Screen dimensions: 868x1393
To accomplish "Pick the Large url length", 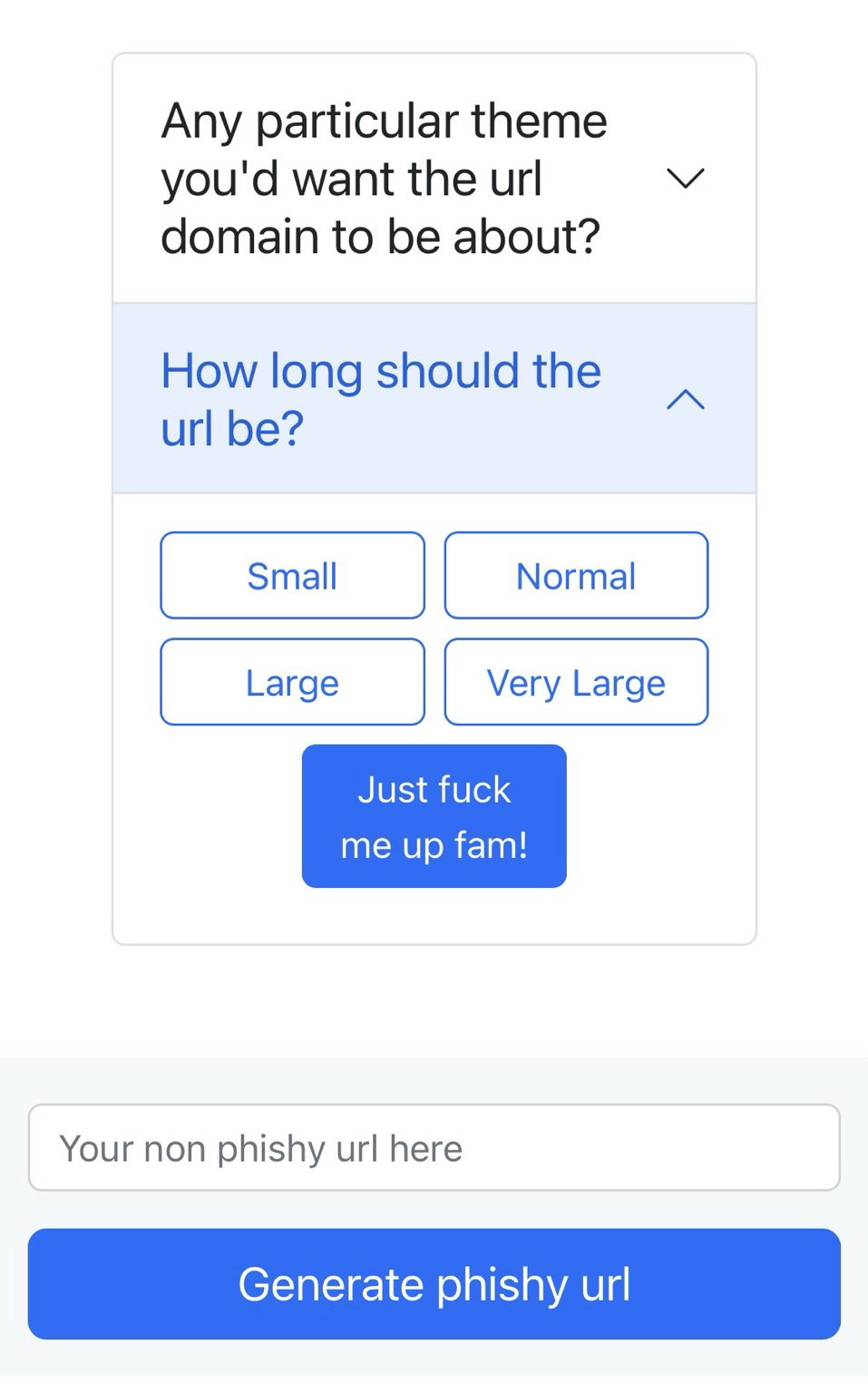I will click(292, 682).
